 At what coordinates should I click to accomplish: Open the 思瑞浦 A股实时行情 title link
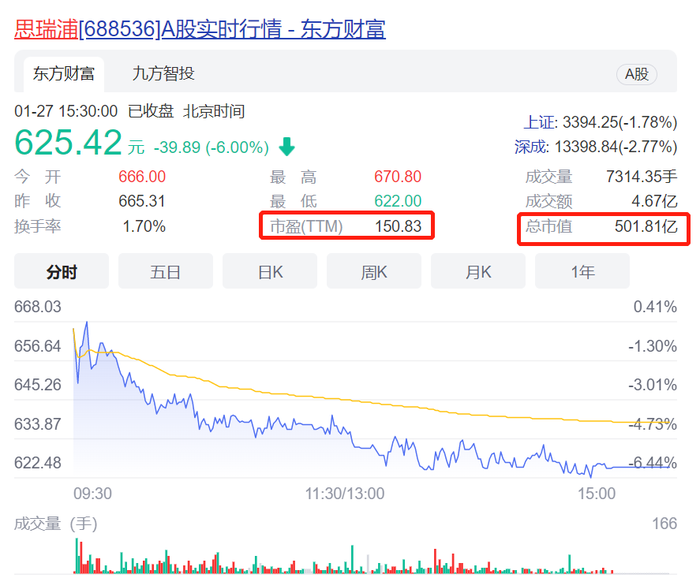199,28
